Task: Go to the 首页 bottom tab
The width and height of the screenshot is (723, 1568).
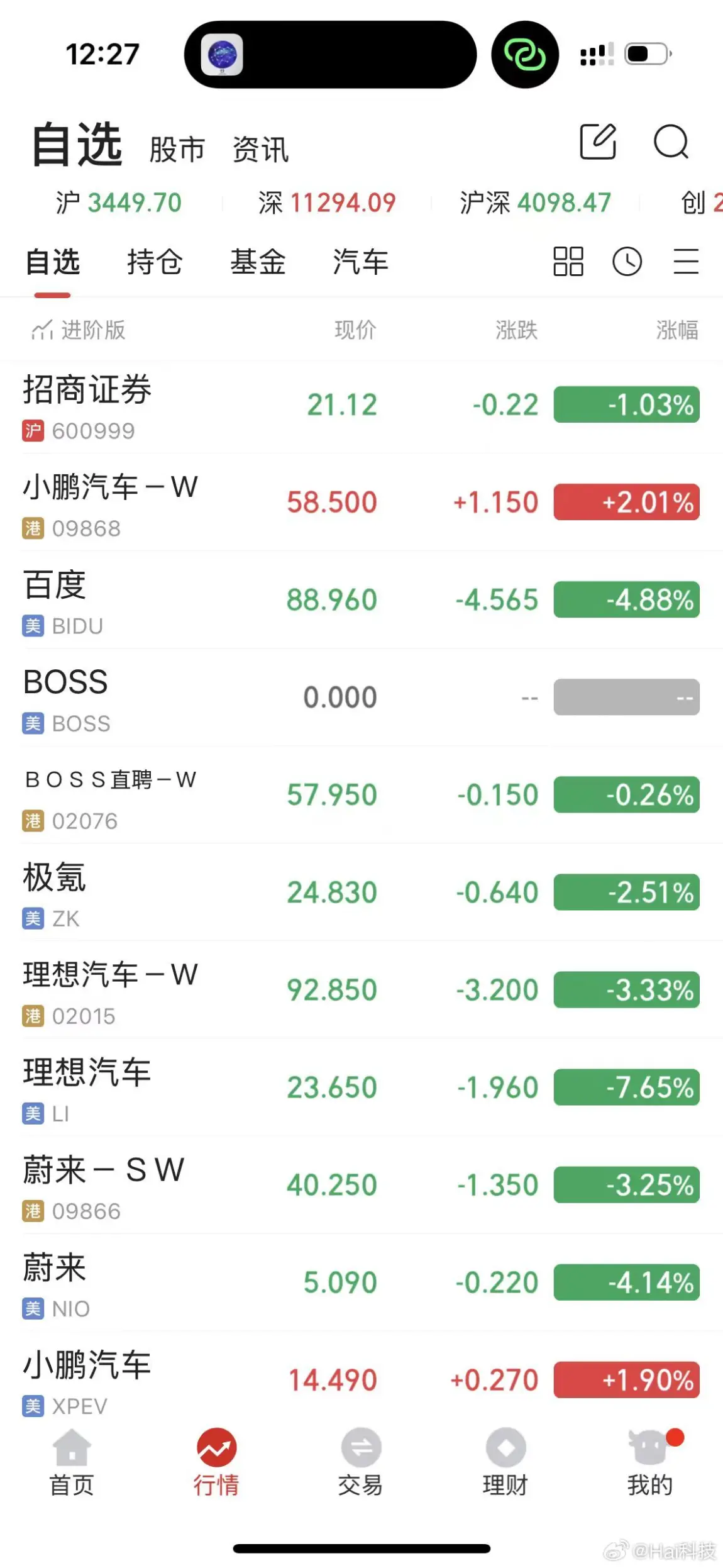Action: pyautogui.click(x=72, y=1463)
